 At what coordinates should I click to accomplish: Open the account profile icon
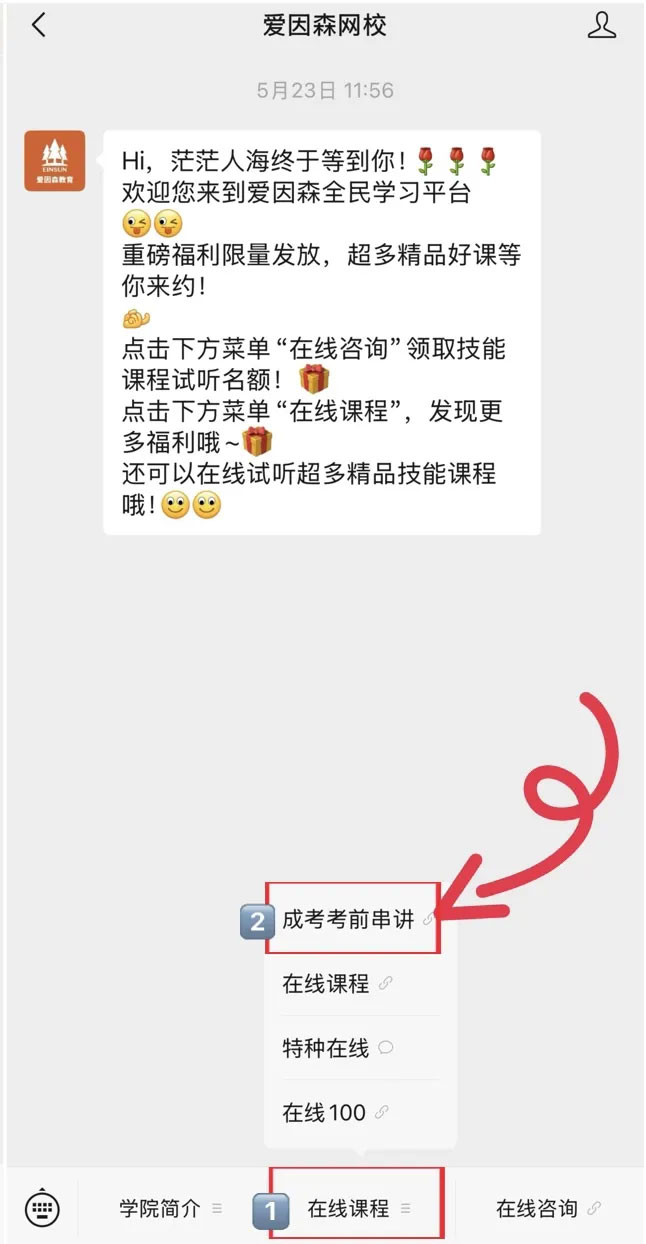[x=601, y=26]
